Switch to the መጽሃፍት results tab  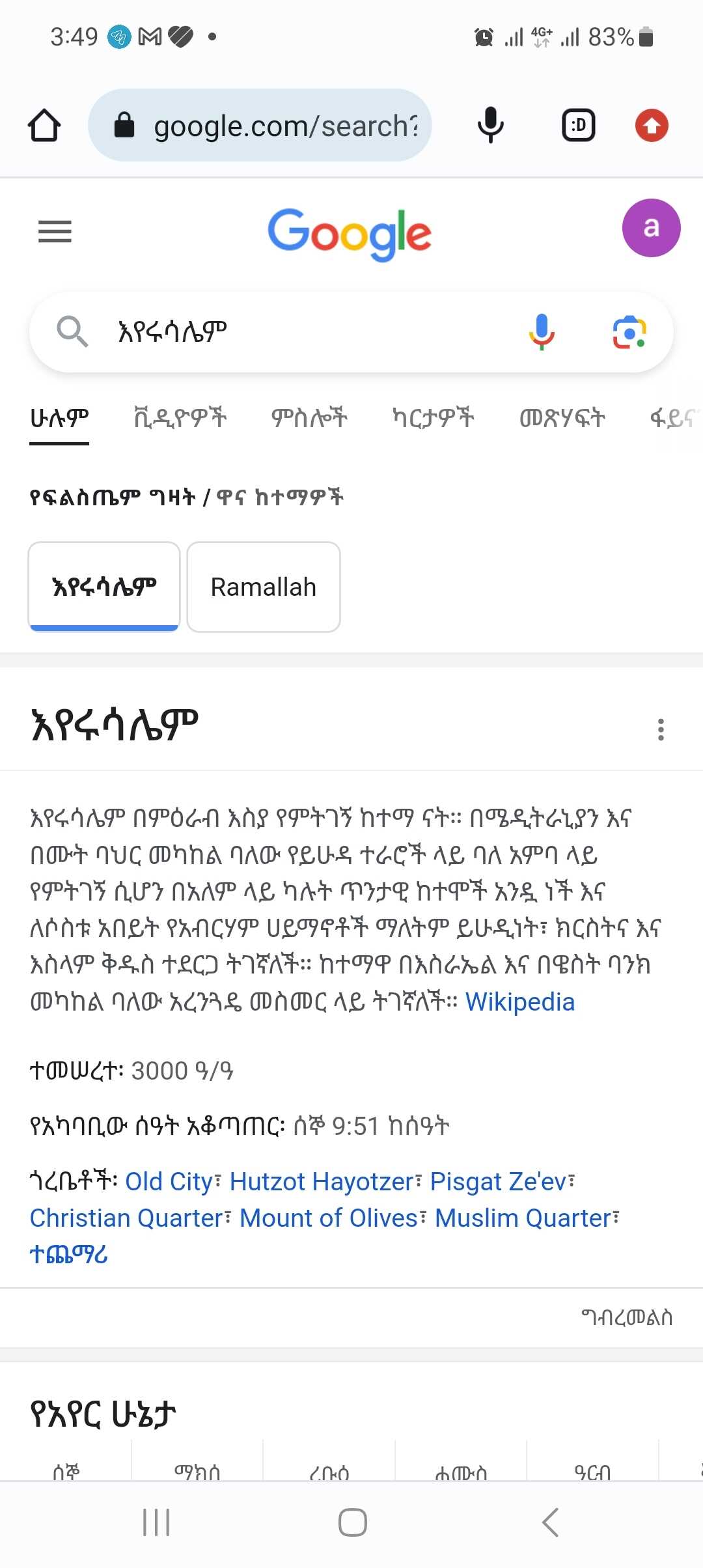(x=562, y=417)
